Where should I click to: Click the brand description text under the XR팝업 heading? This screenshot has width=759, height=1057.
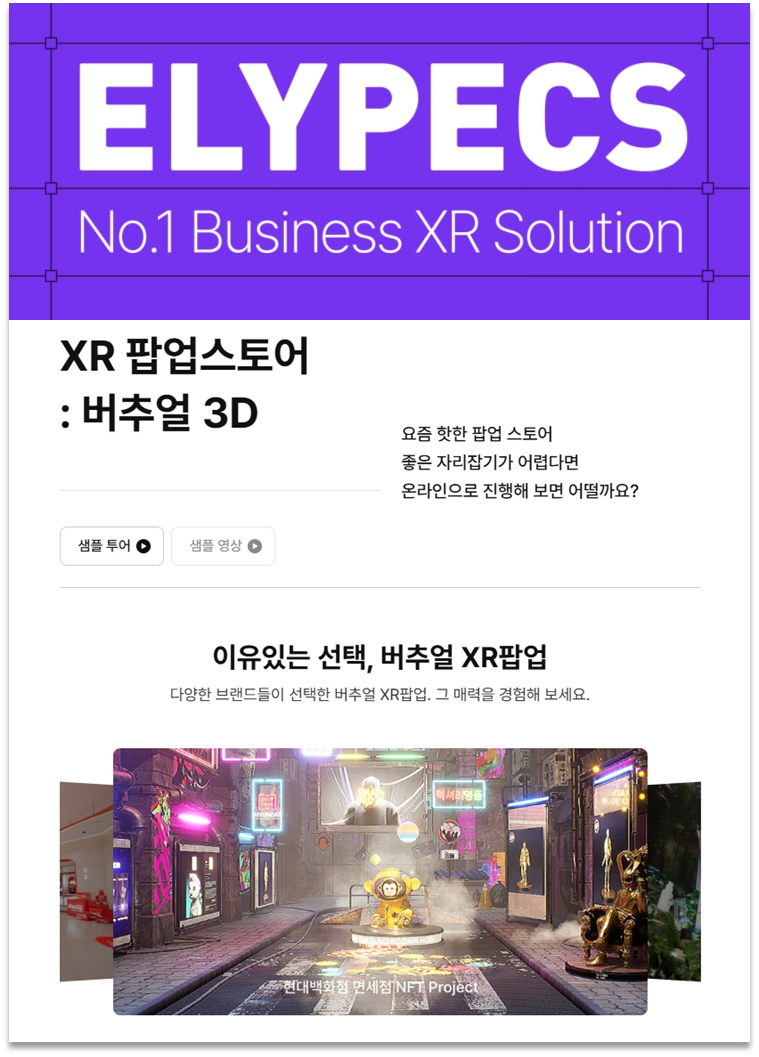378,692
